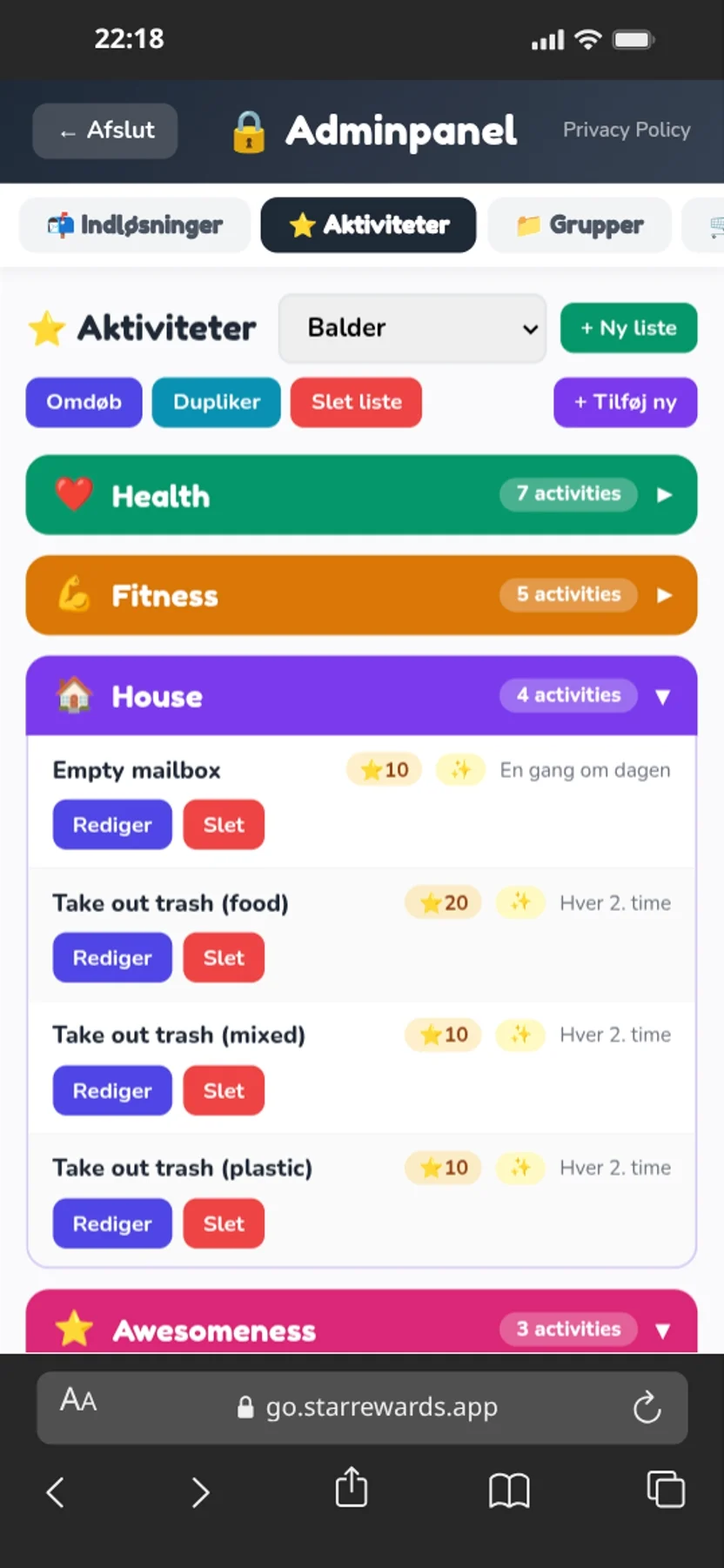
Task: Tap the Afslut back button
Action: point(104,131)
